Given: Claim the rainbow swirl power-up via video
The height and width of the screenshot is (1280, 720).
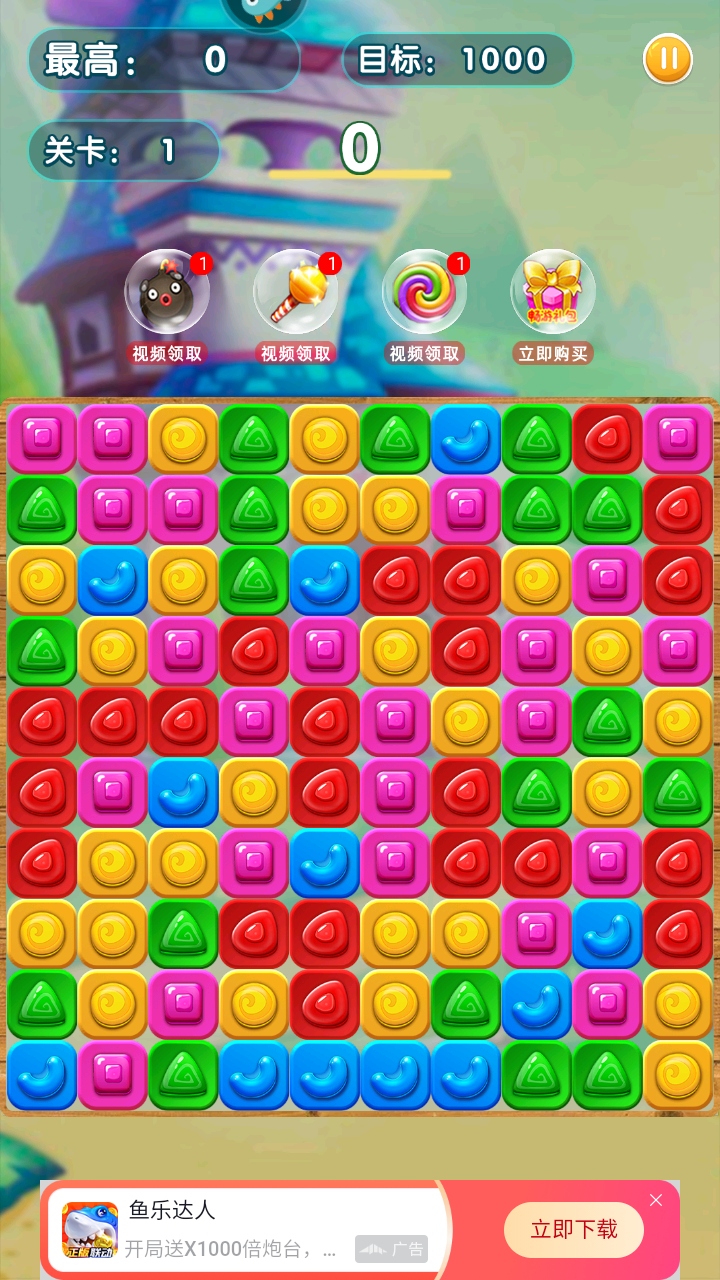Looking at the screenshot, I should pyautogui.click(x=424, y=293).
